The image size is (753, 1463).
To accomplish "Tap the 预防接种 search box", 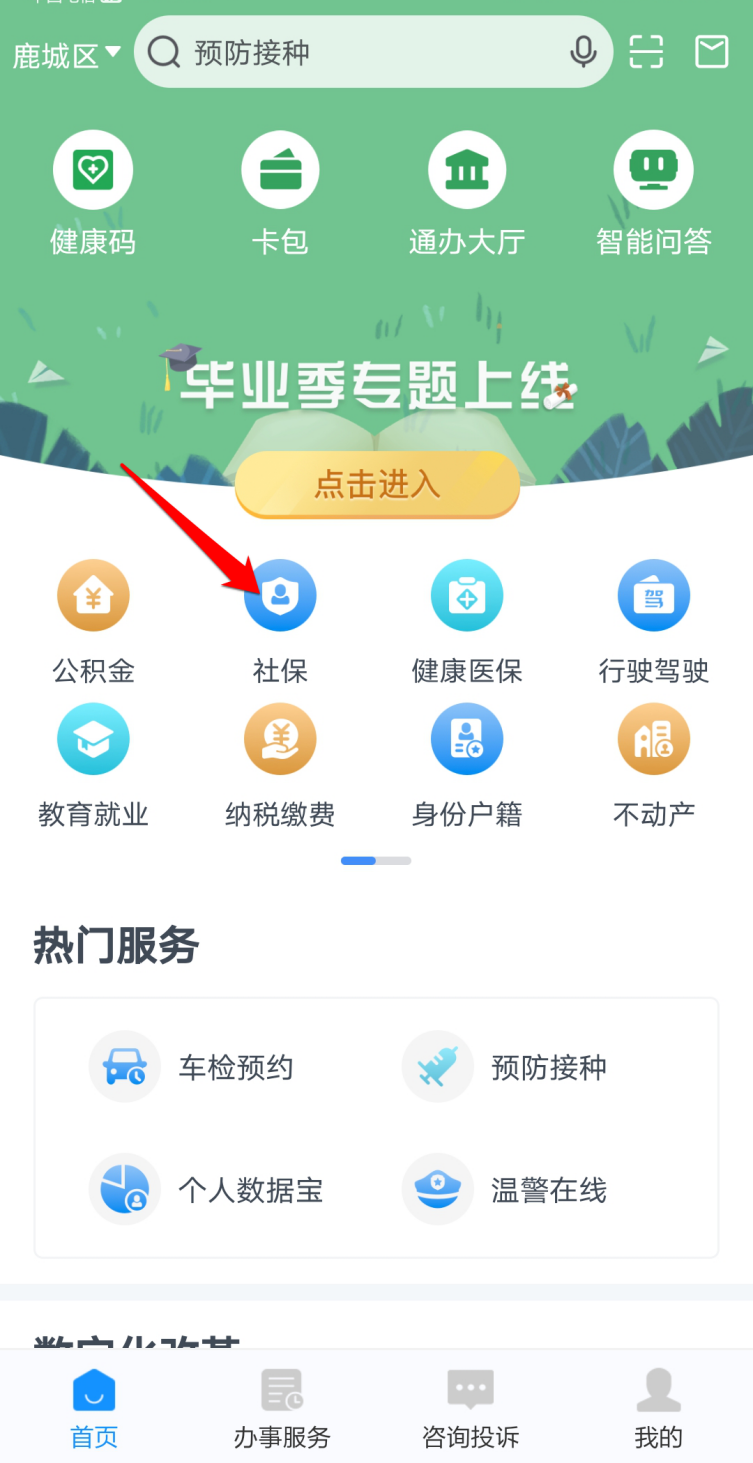I will [360, 52].
